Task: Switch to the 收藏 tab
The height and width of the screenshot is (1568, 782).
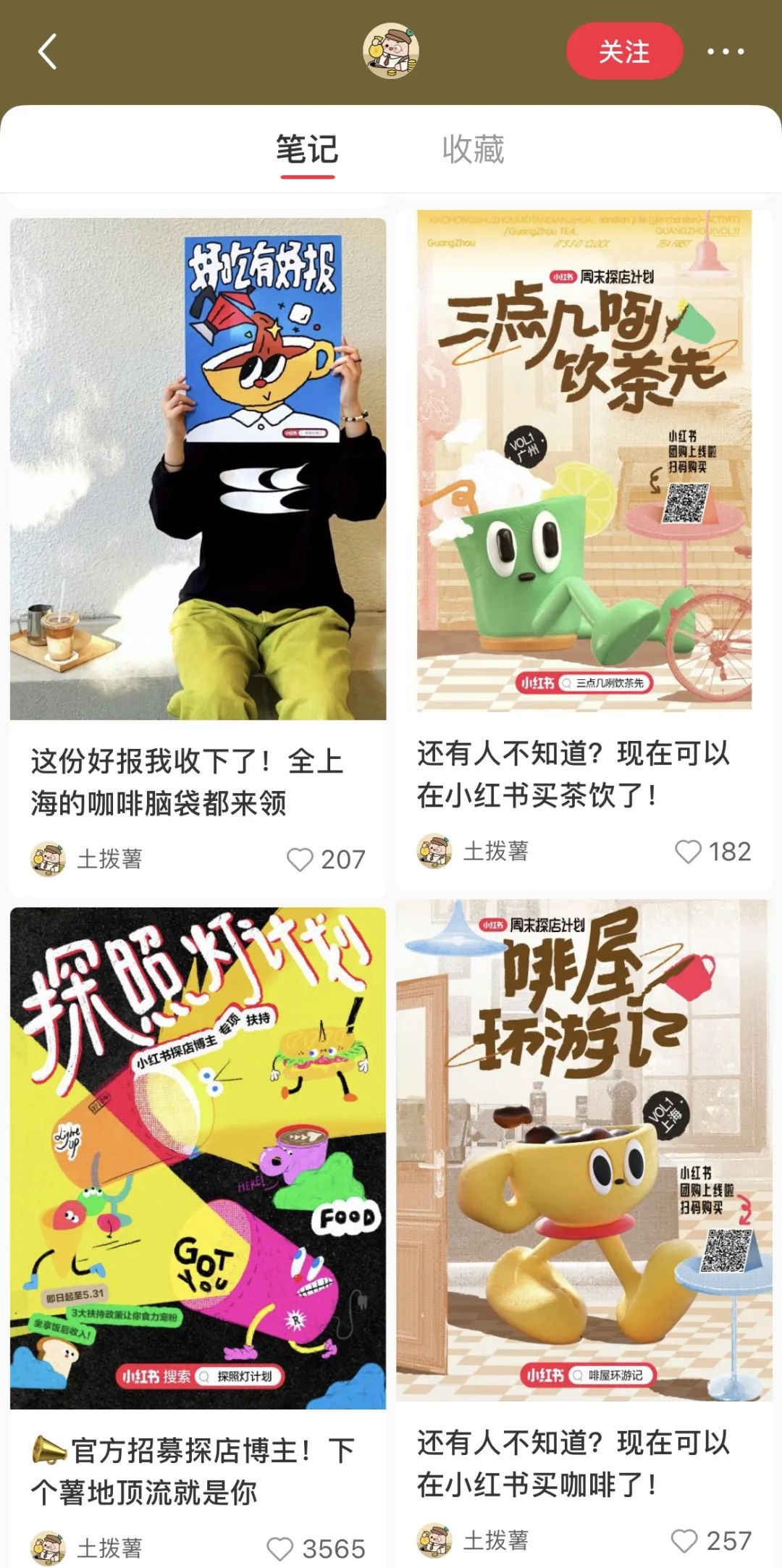Action: [x=473, y=149]
